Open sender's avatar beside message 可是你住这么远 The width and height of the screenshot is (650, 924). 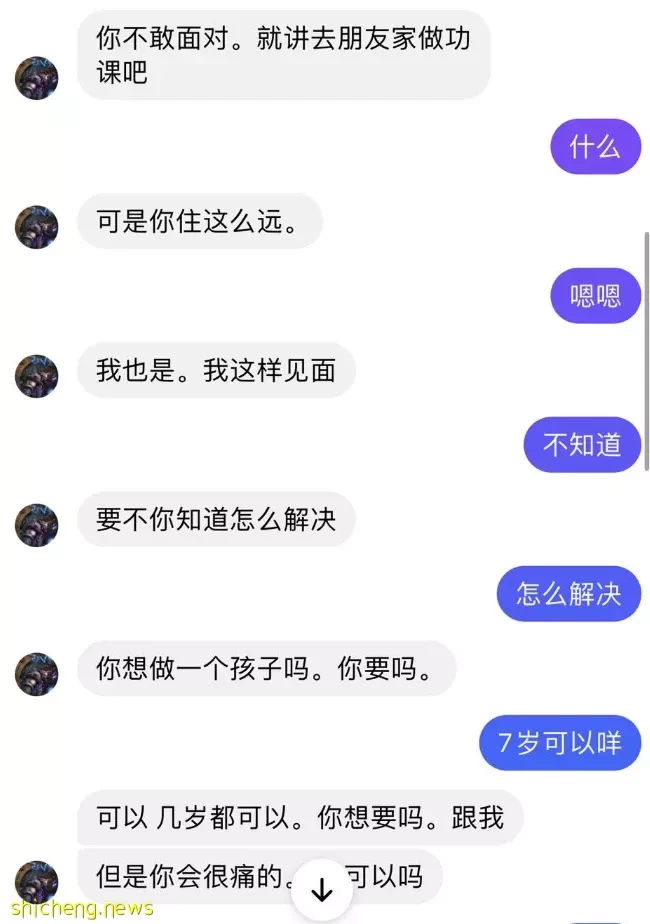click(x=37, y=227)
